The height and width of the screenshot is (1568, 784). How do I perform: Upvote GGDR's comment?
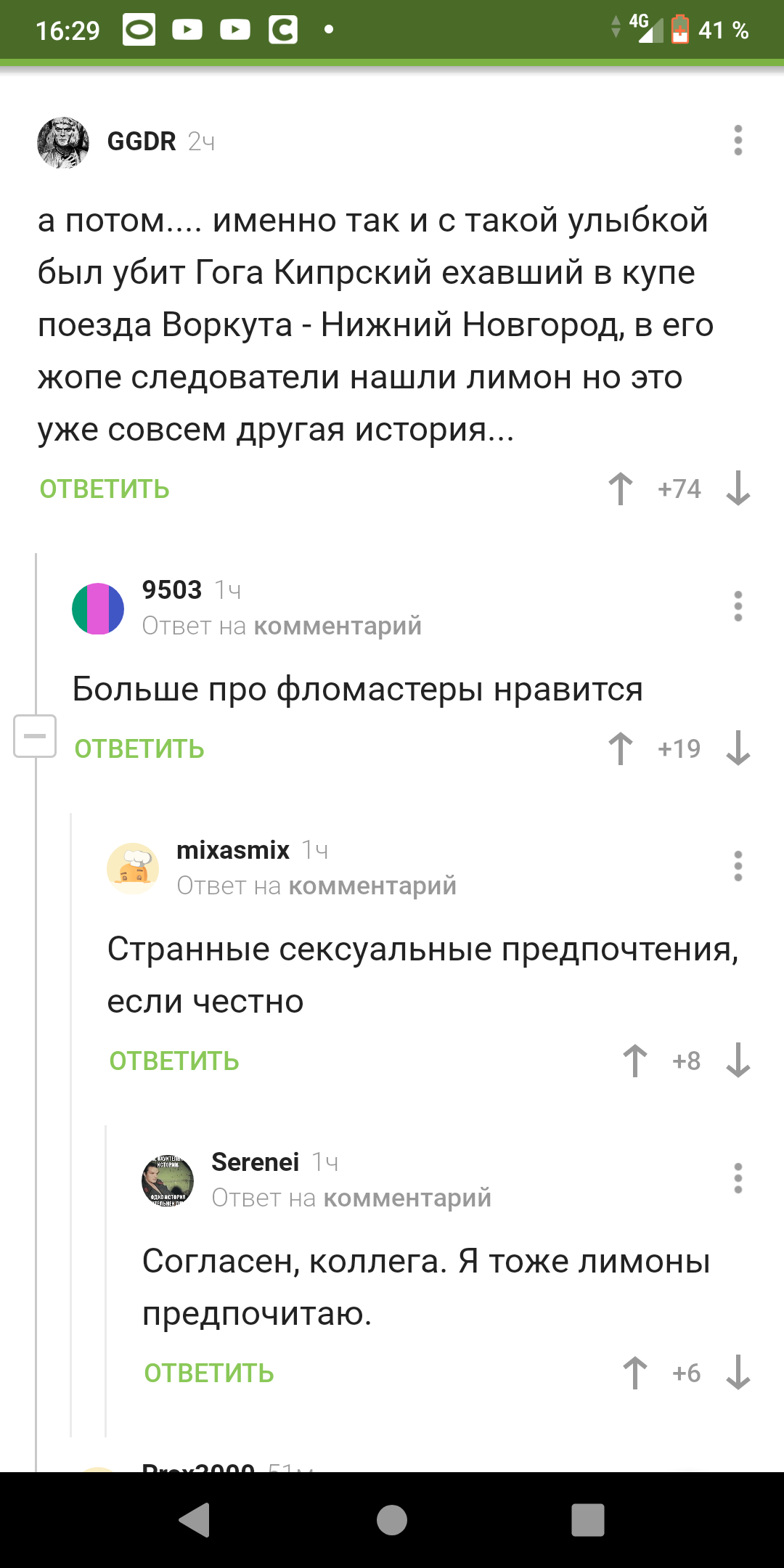click(x=621, y=489)
